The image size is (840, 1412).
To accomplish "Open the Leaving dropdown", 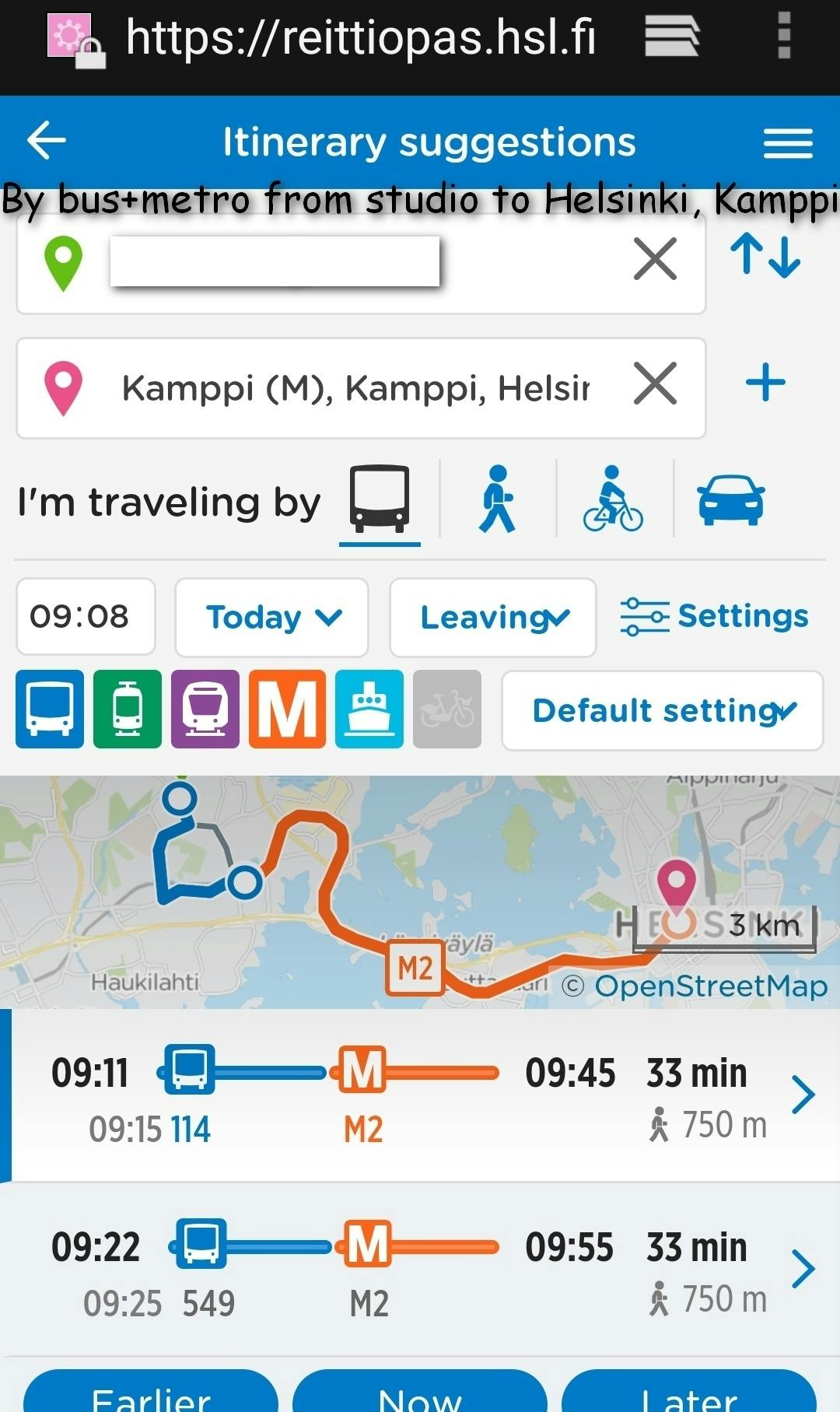I will (x=492, y=618).
